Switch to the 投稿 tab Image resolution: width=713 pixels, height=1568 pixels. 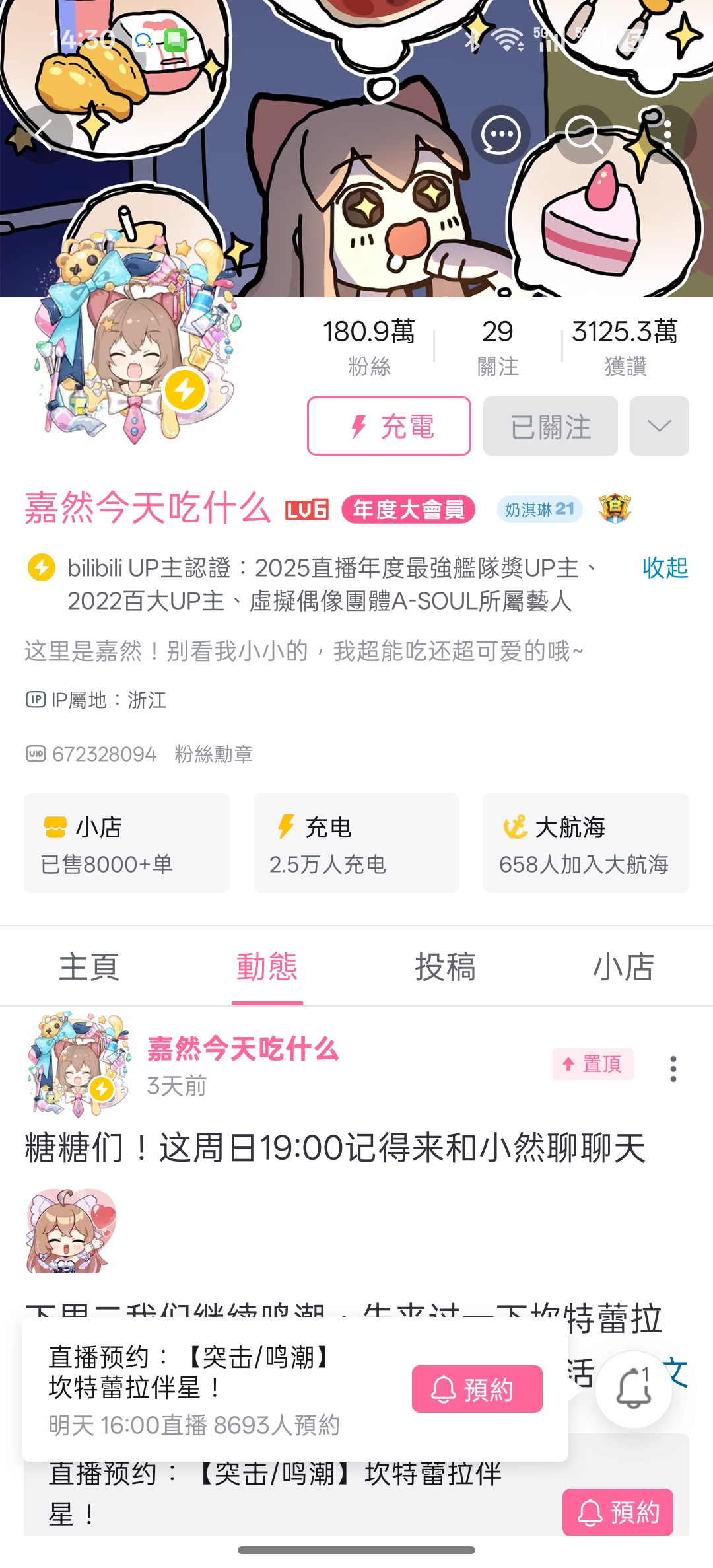pyautogui.click(x=446, y=967)
